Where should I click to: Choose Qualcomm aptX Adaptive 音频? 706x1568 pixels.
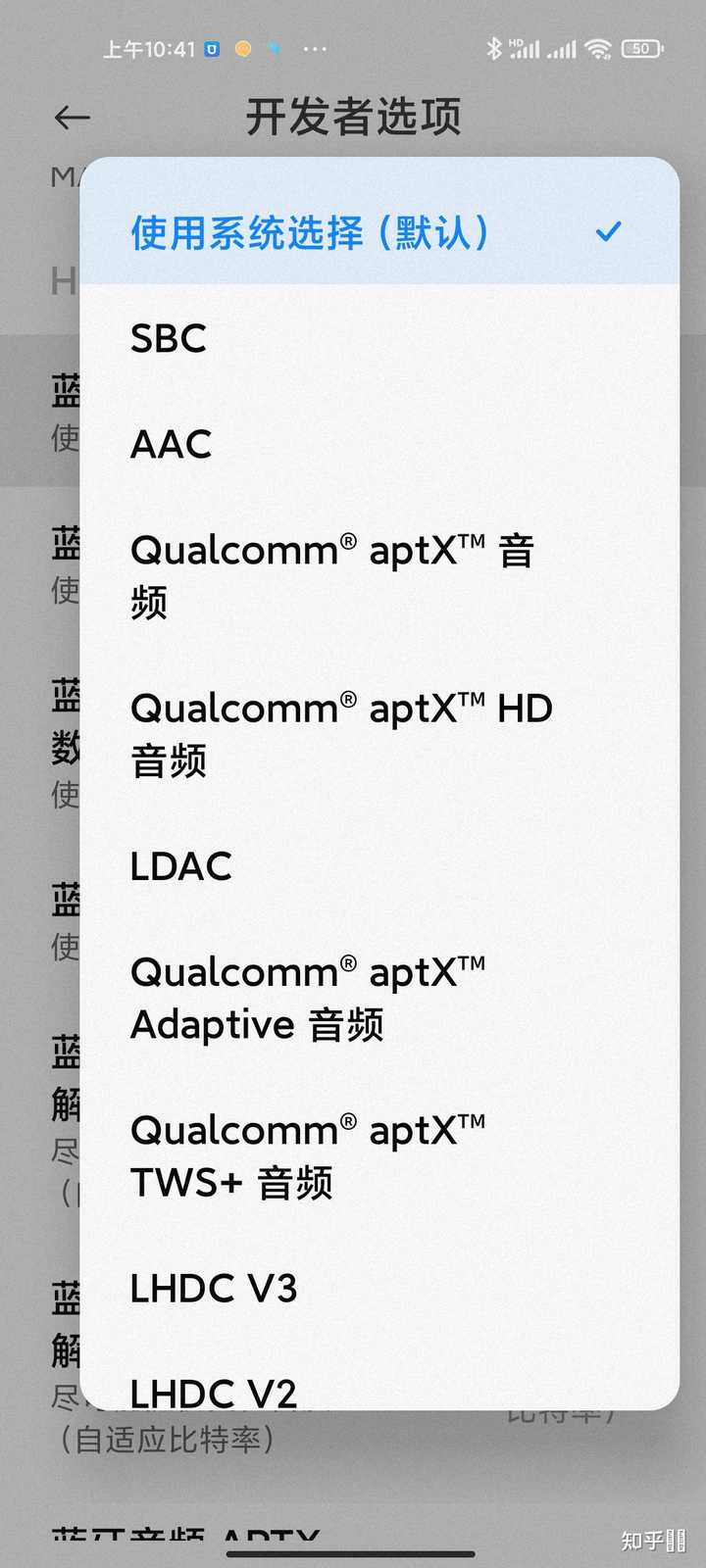coord(379,999)
